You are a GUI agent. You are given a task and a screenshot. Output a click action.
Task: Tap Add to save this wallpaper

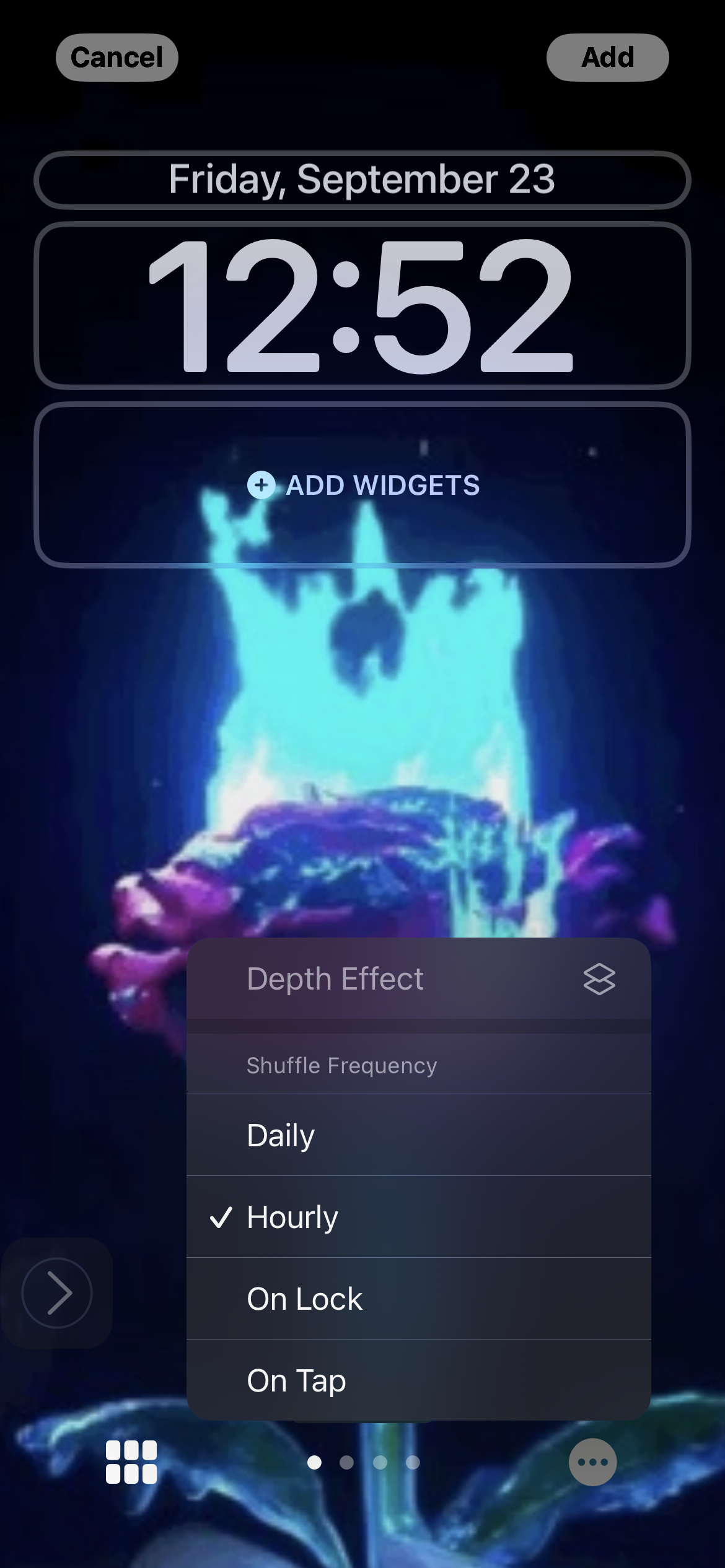coord(607,58)
